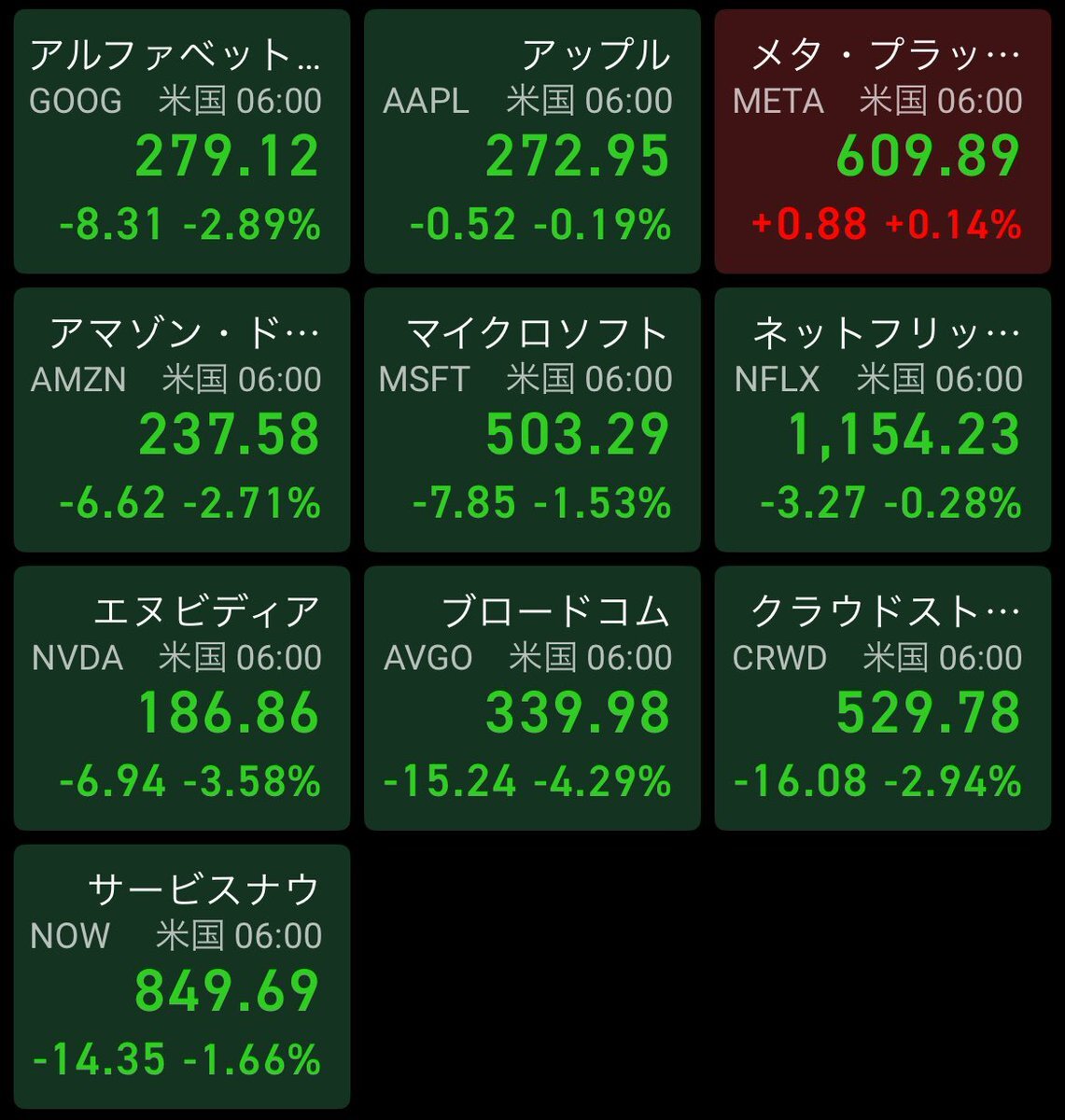This screenshot has width=1065, height=1120.
Task: View the AVGO Broadcom tile
Action: pyautogui.click(x=532, y=698)
